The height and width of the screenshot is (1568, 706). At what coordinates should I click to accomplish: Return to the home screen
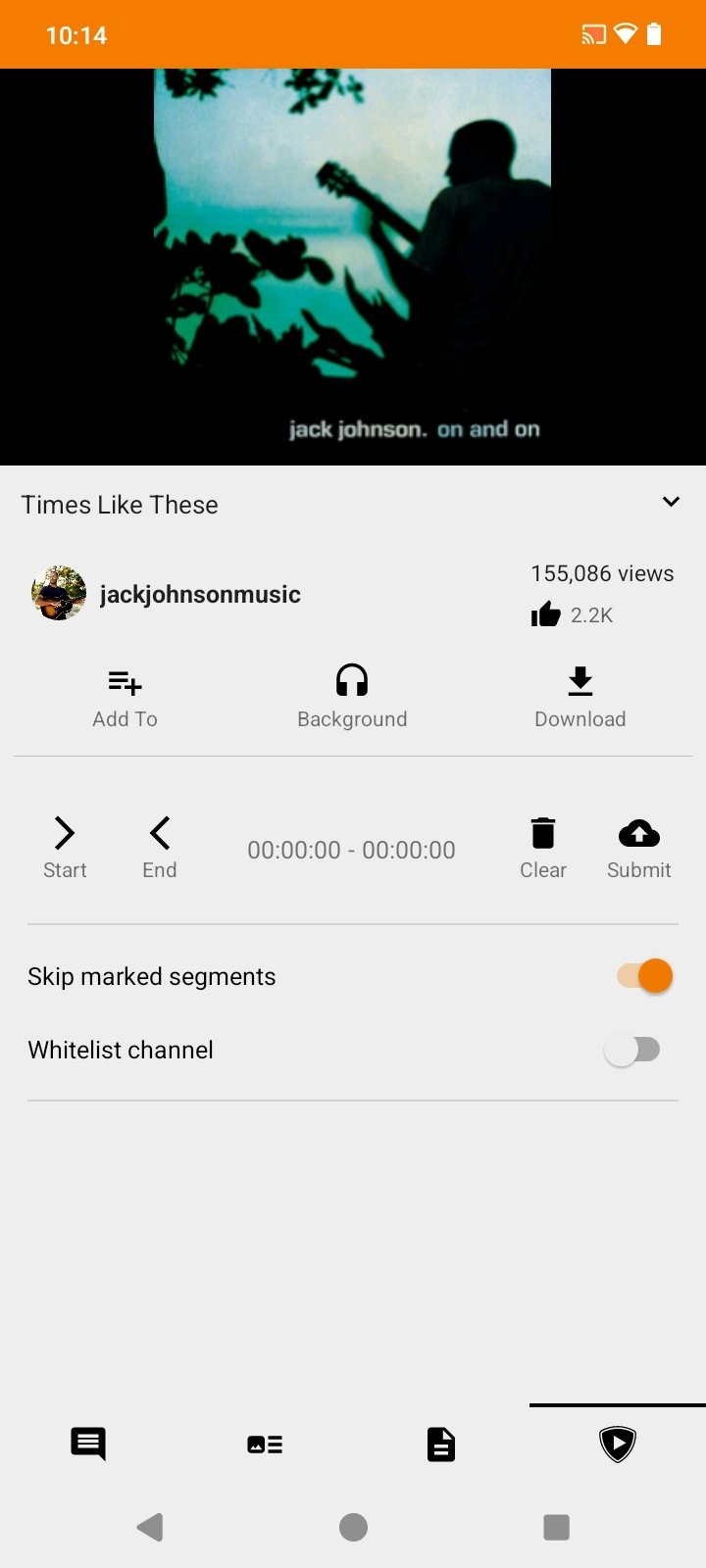353,1527
